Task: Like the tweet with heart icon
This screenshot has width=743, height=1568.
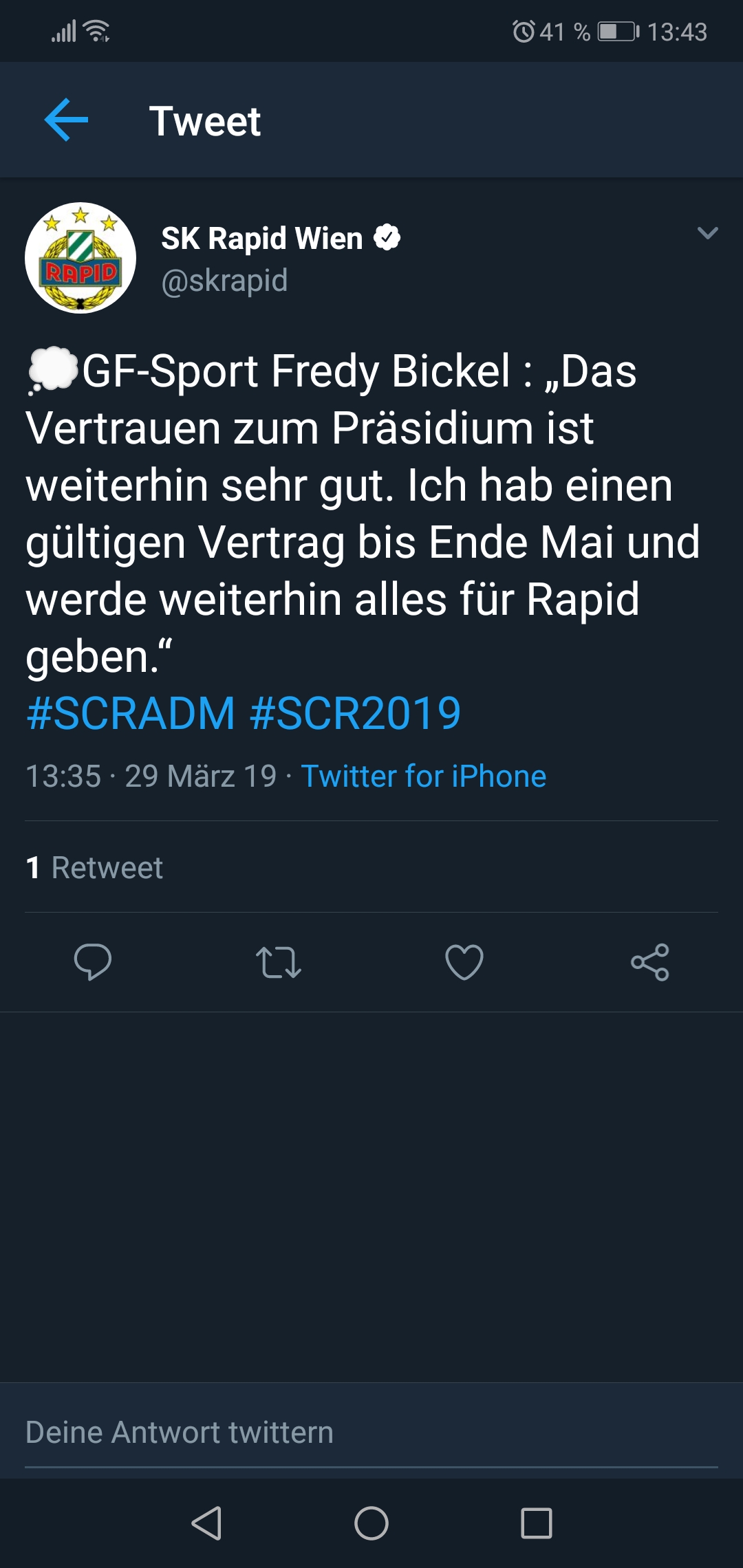Action: point(464,961)
